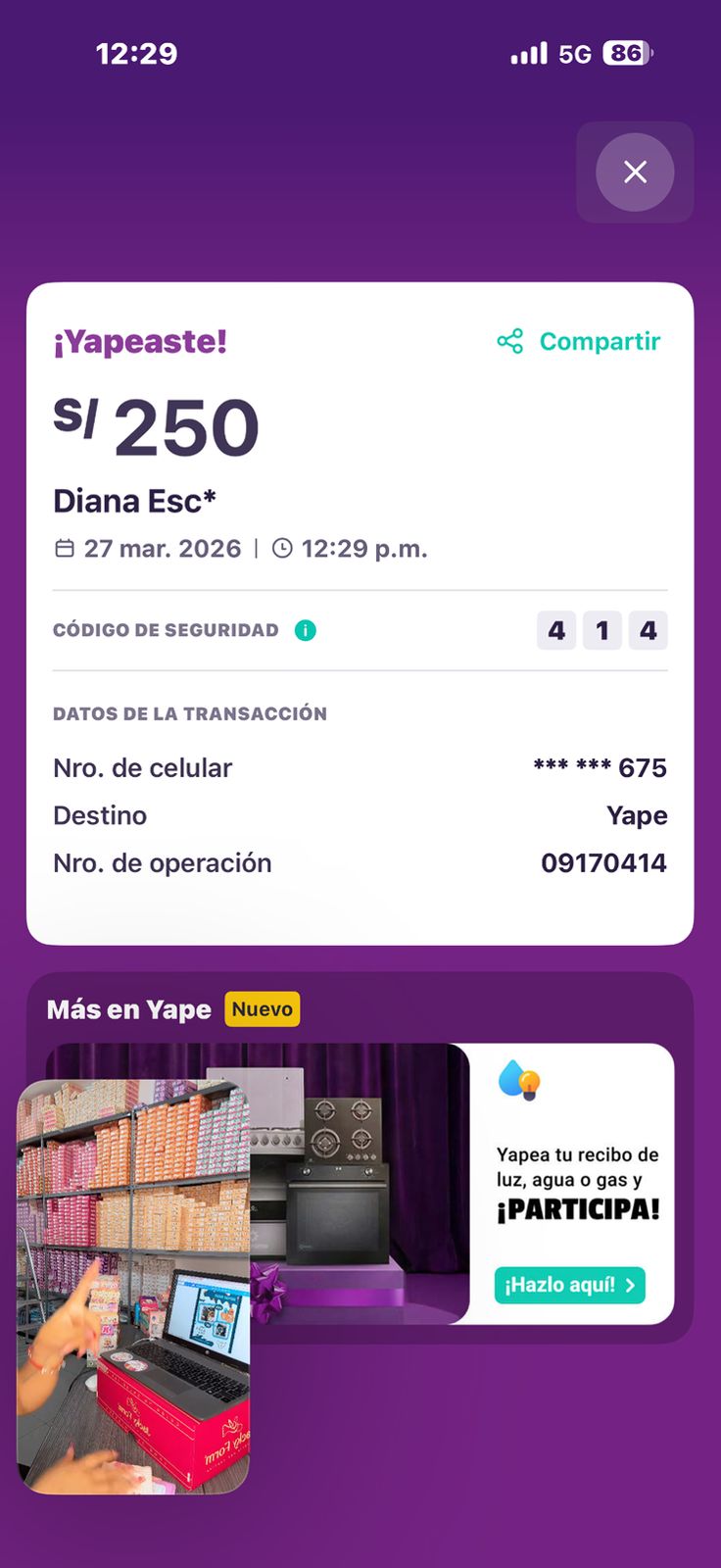Close the Yape payment receipt
The height and width of the screenshot is (1568, 721).
pyautogui.click(x=635, y=172)
